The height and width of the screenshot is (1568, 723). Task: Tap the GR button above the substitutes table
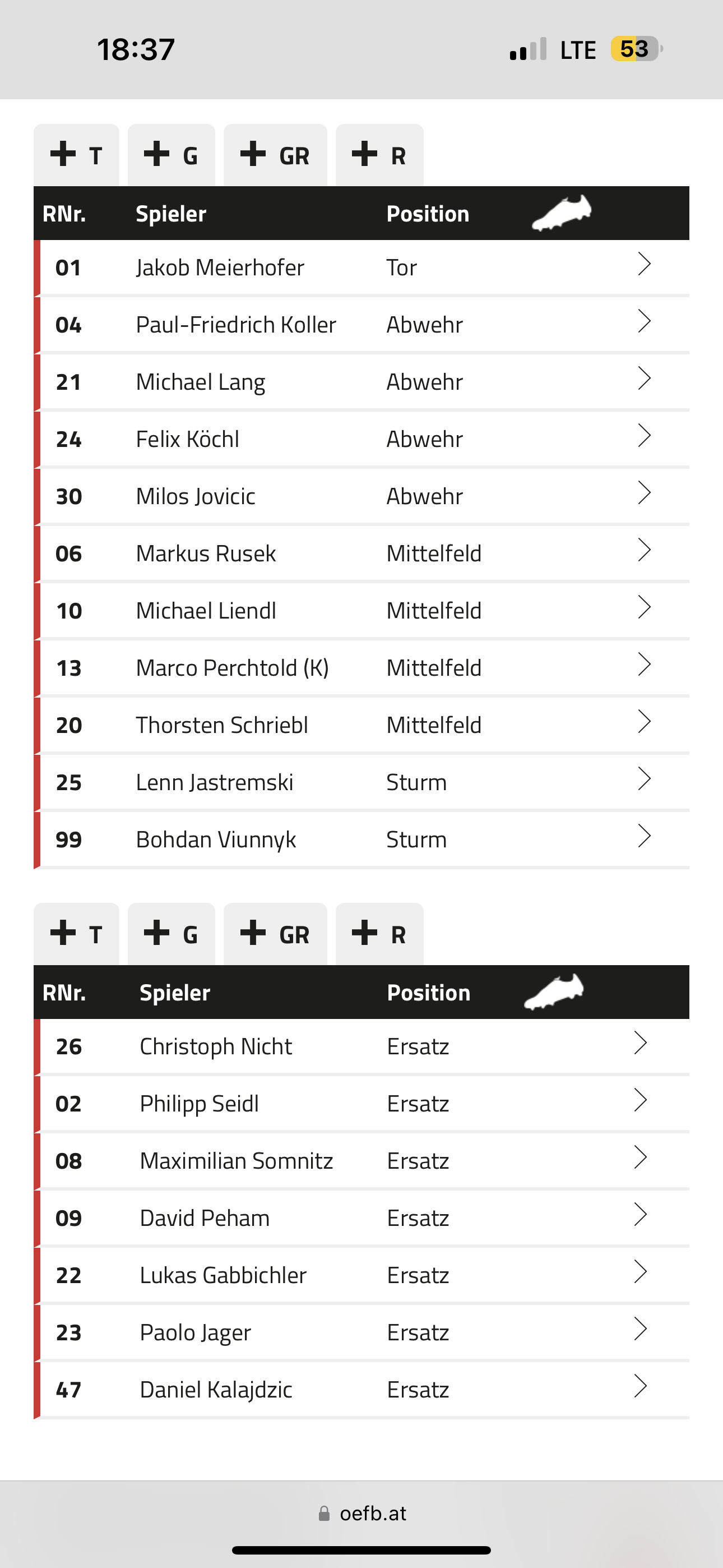point(275,934)
